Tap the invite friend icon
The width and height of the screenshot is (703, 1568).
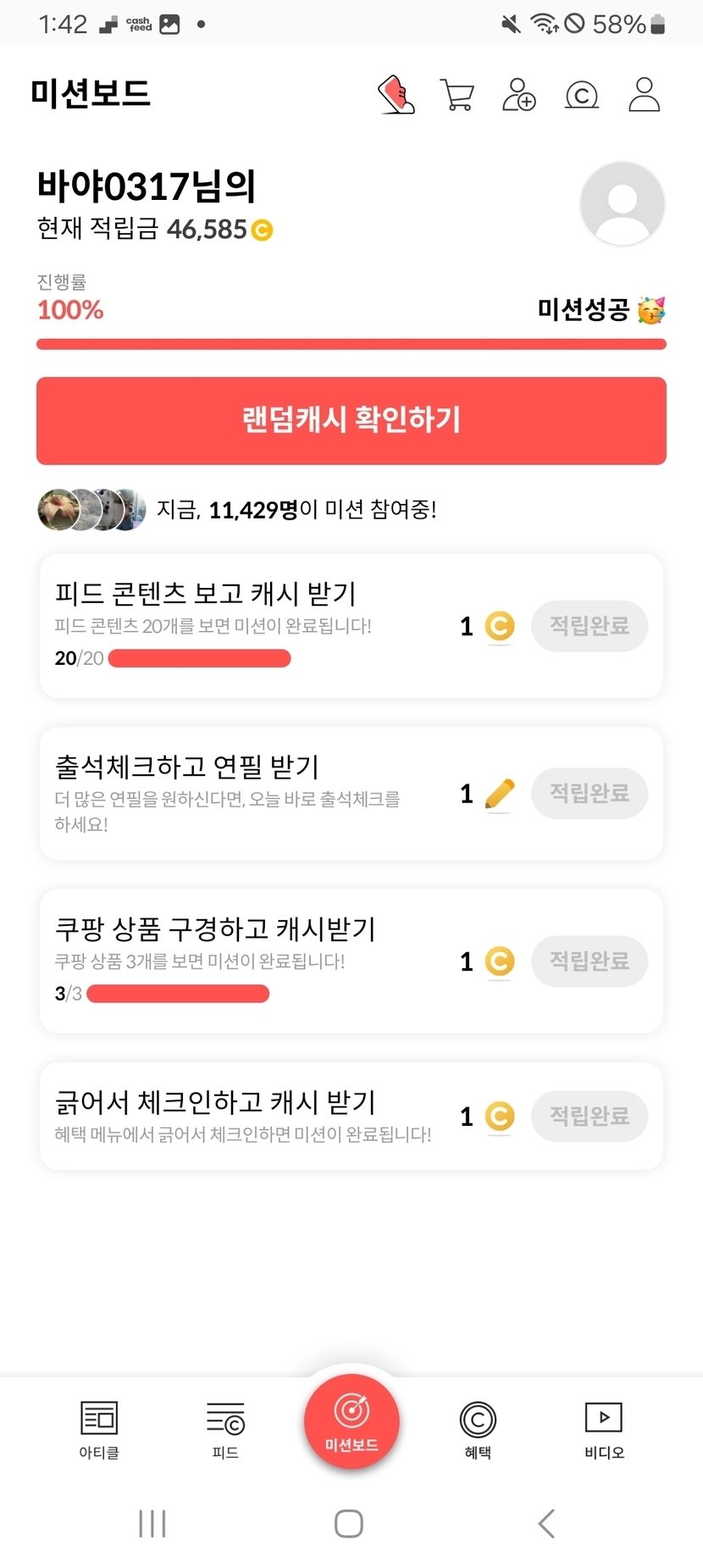pyautogui.click(x=519, y=95)
